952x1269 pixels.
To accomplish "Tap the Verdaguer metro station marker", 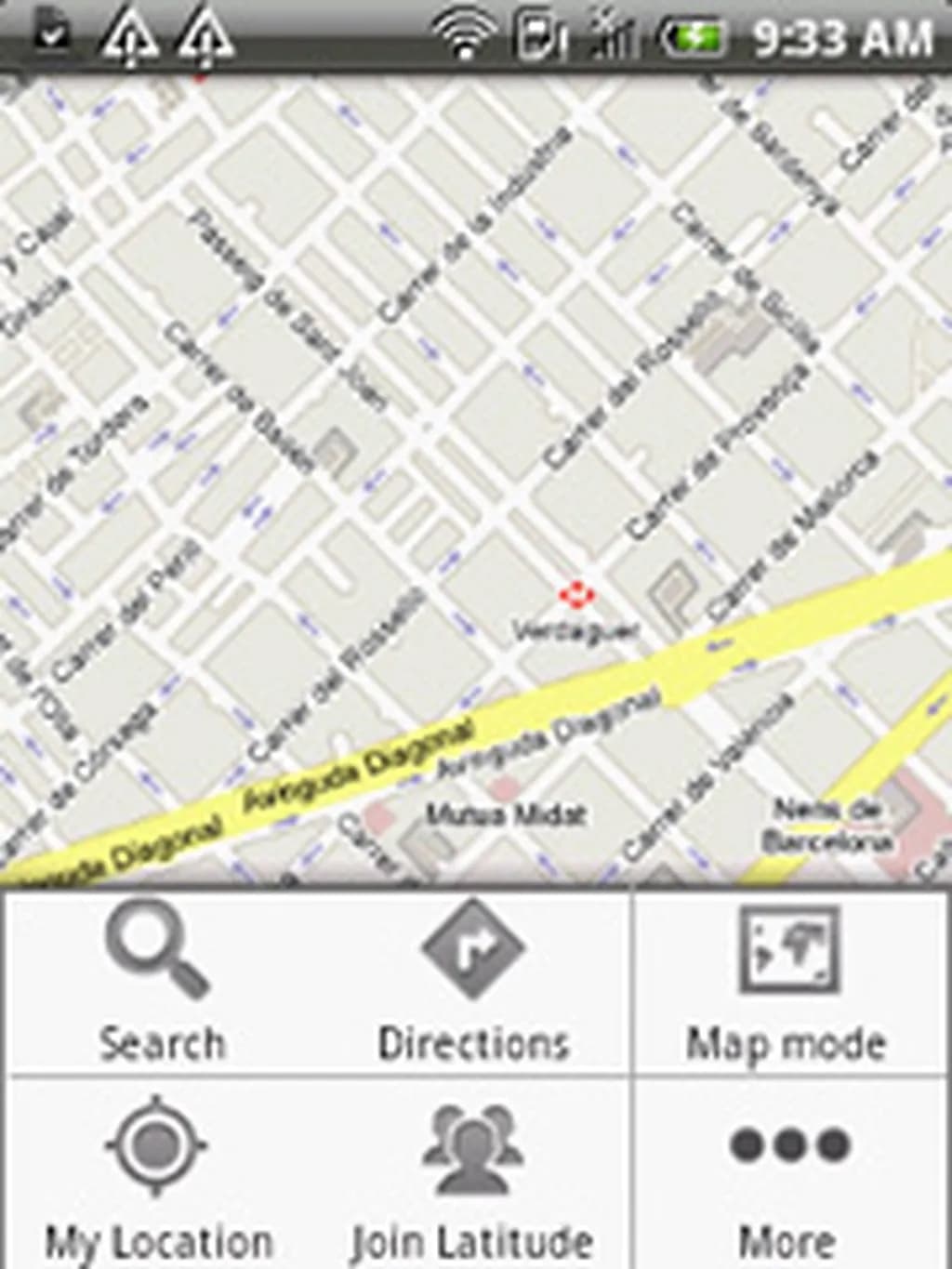I will (x=576, y=595).
